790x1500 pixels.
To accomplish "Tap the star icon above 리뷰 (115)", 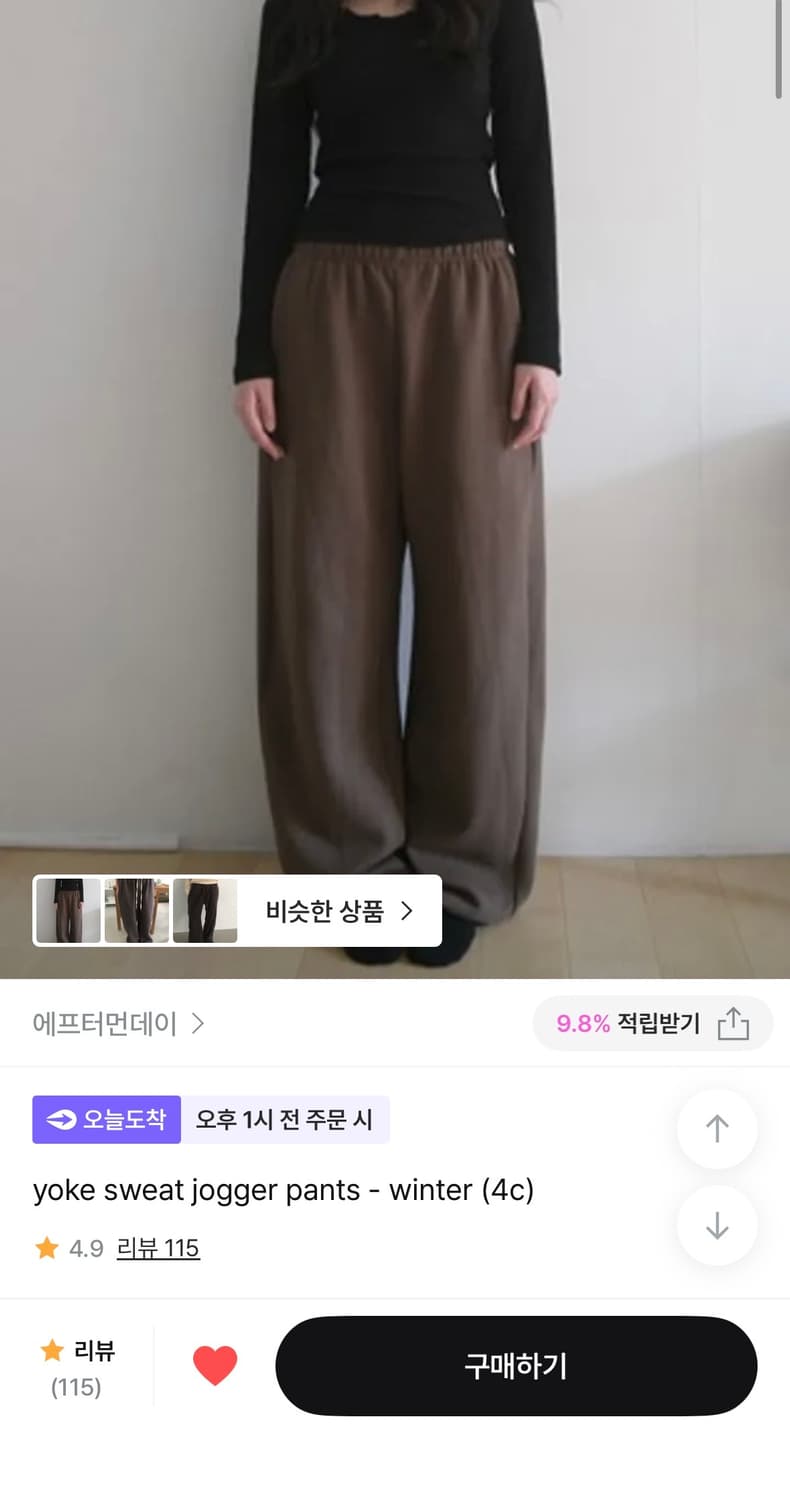I will [49, 1351].
